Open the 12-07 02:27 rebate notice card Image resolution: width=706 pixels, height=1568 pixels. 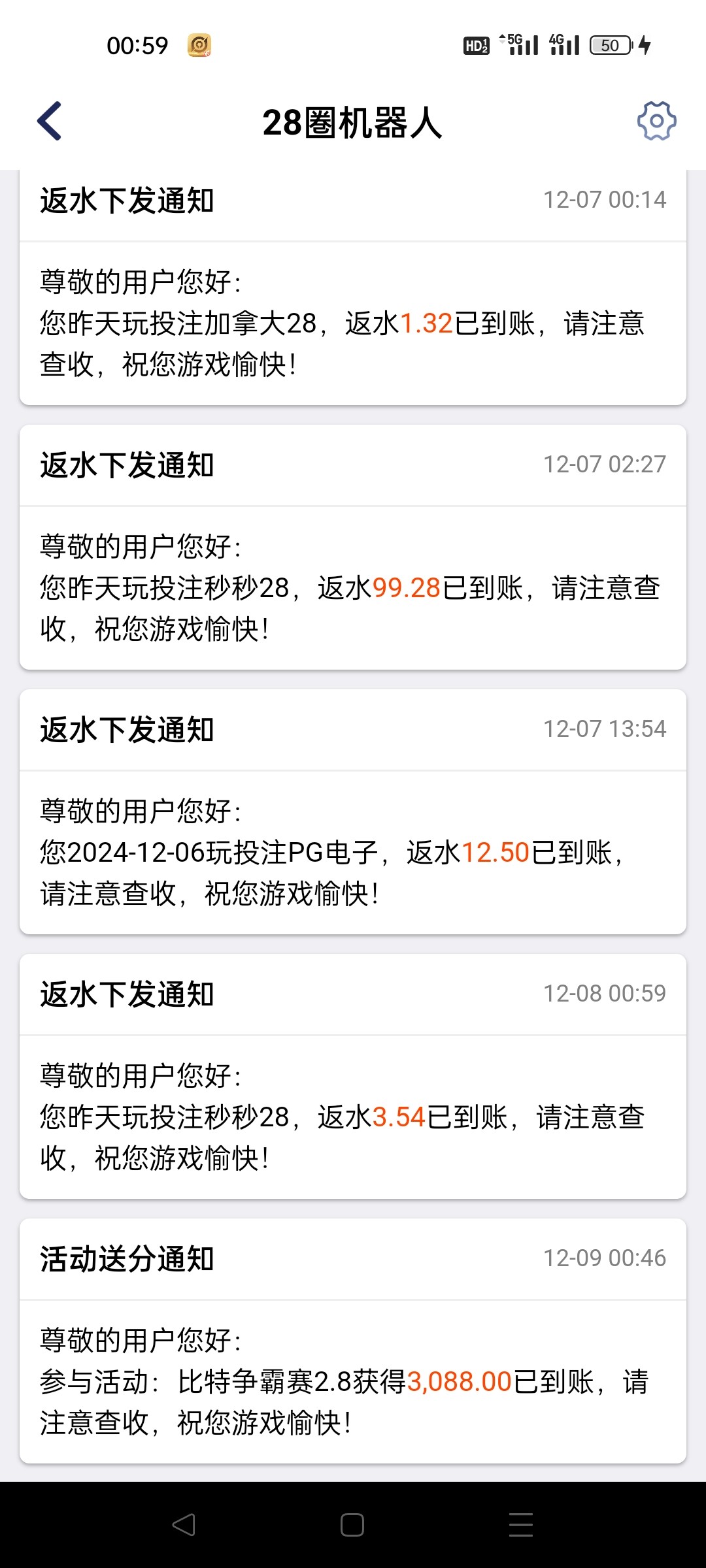click(x=353, y=547)
